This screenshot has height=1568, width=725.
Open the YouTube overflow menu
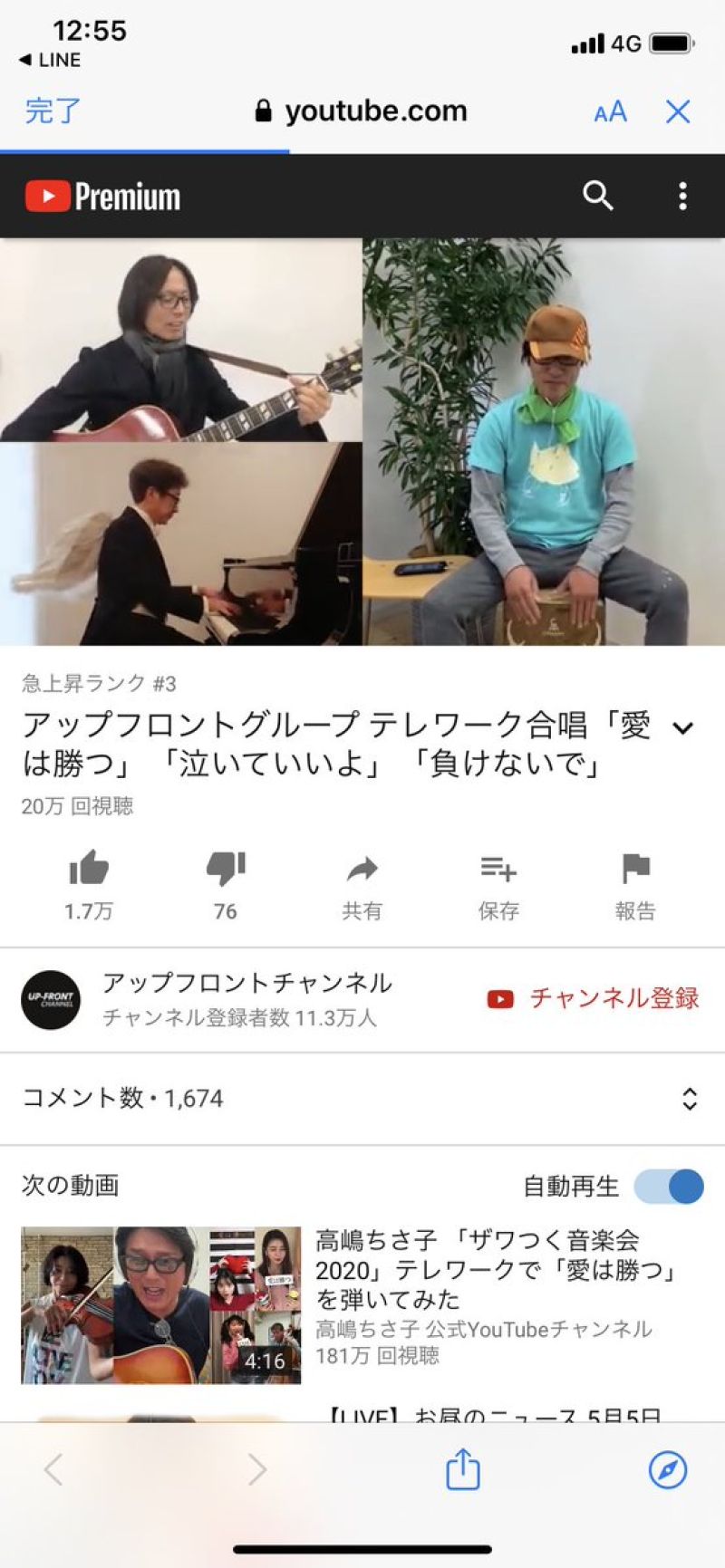coord(682,196)
